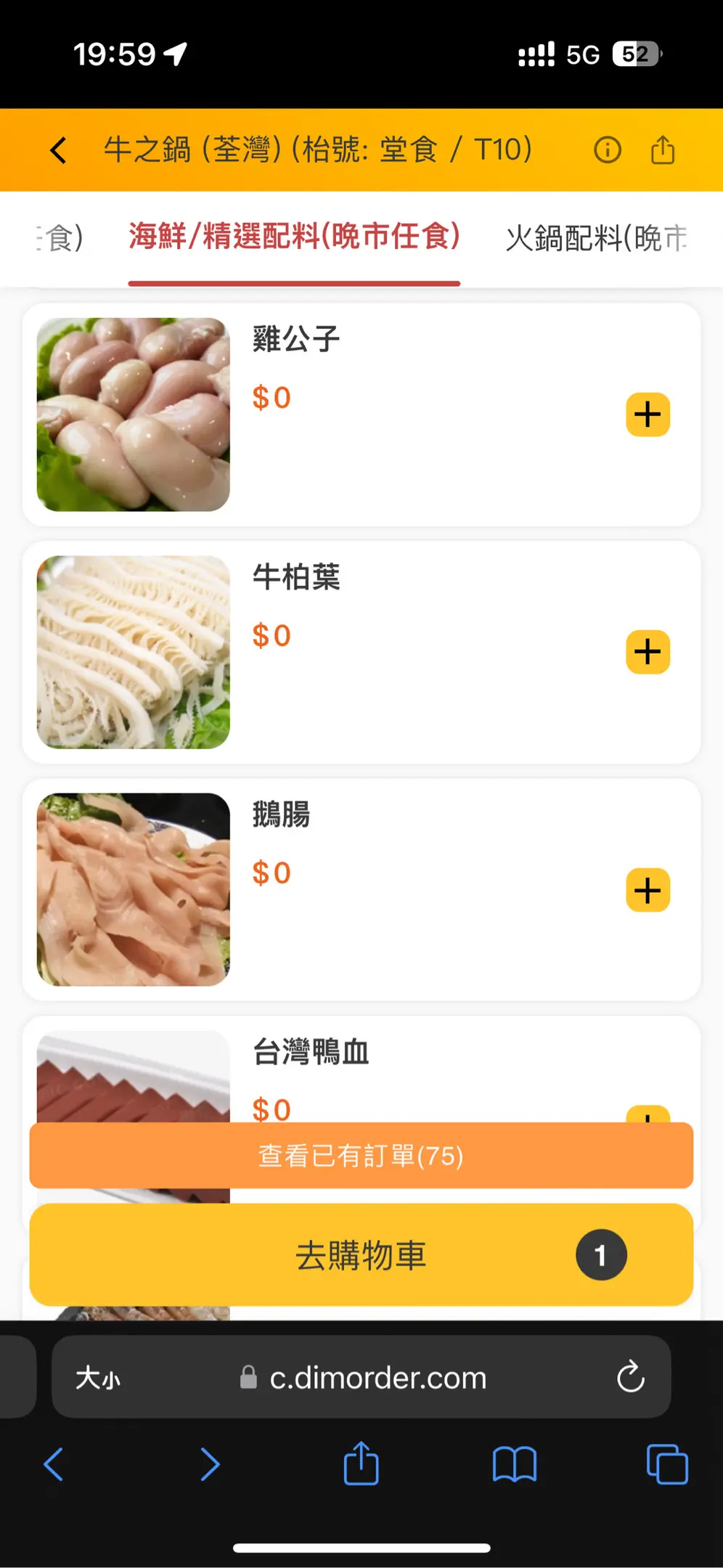Add 鵝腸 to the order

[x=648, y=890]
